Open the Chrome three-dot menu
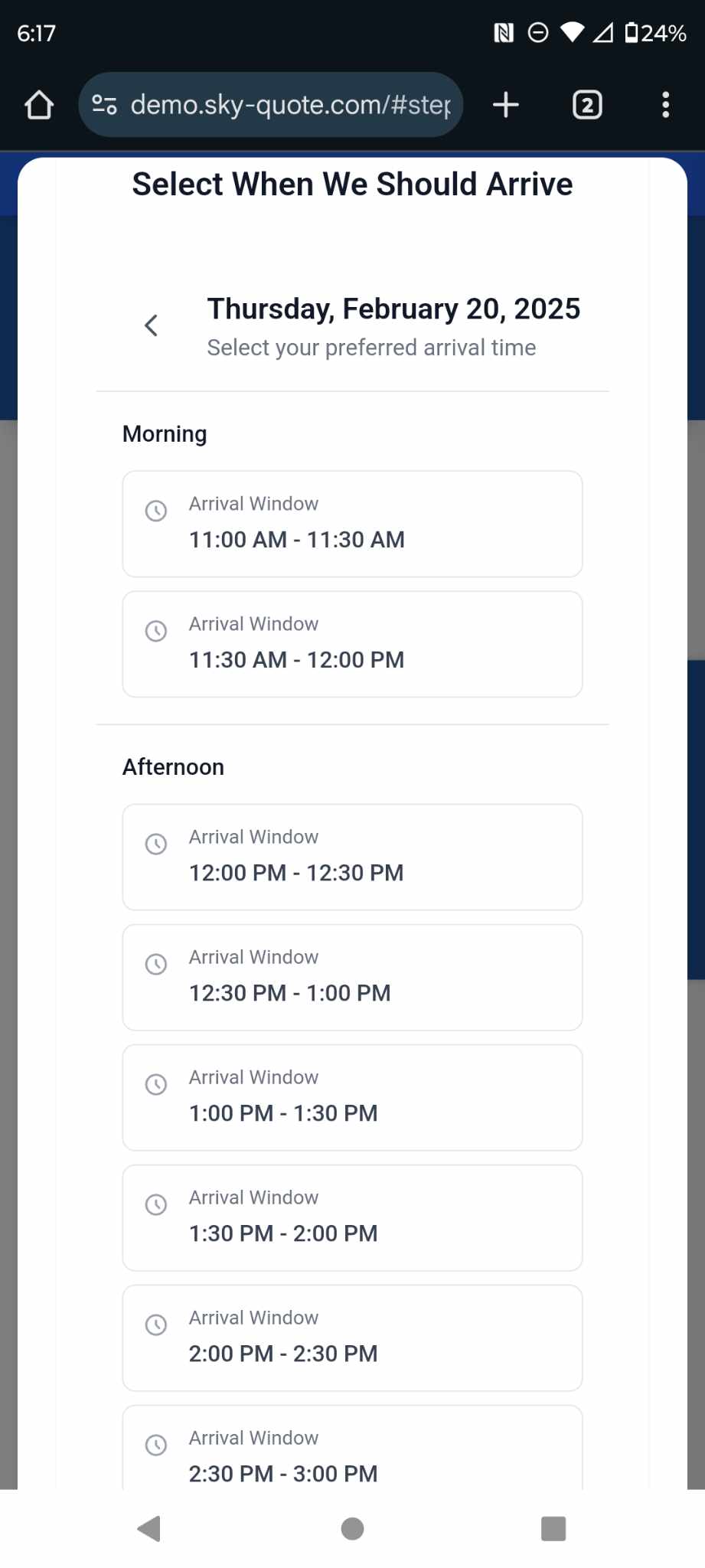Screen dimensions: 705x1568 click(665, 105)
